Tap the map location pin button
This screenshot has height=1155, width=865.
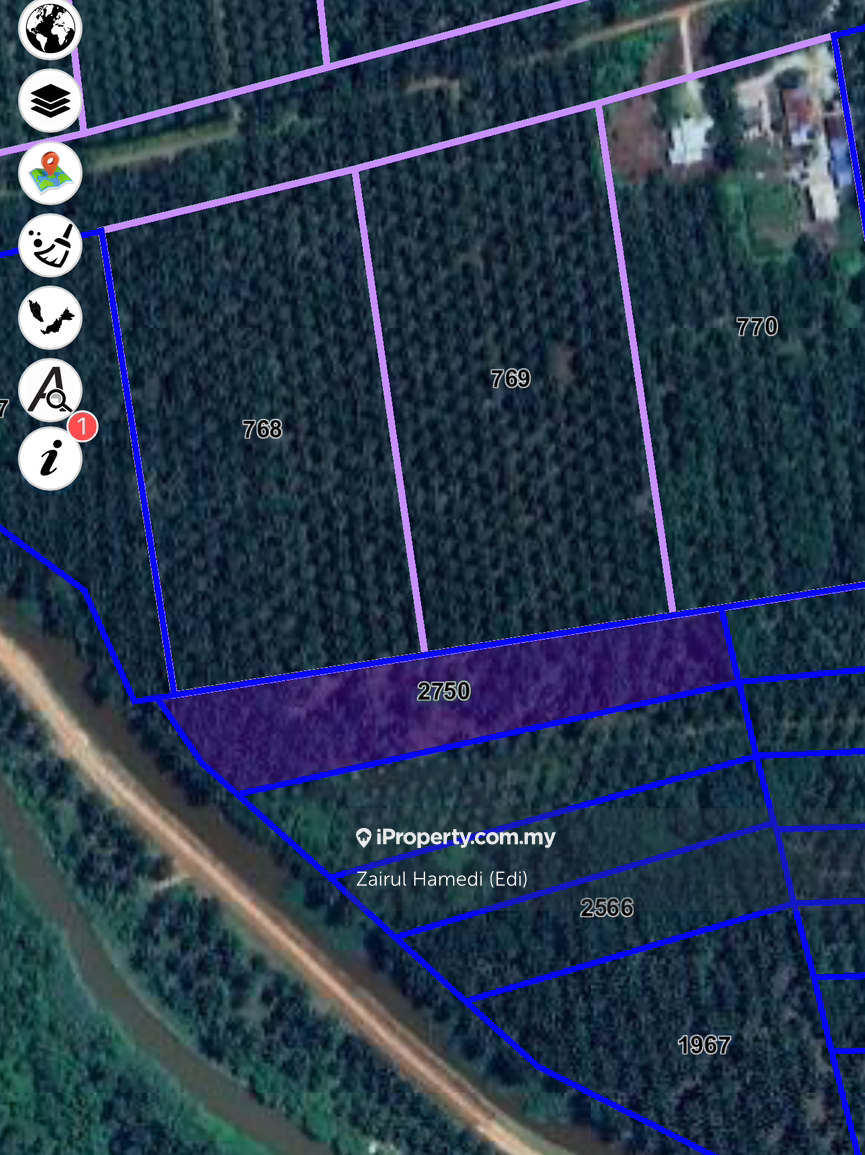50,172
